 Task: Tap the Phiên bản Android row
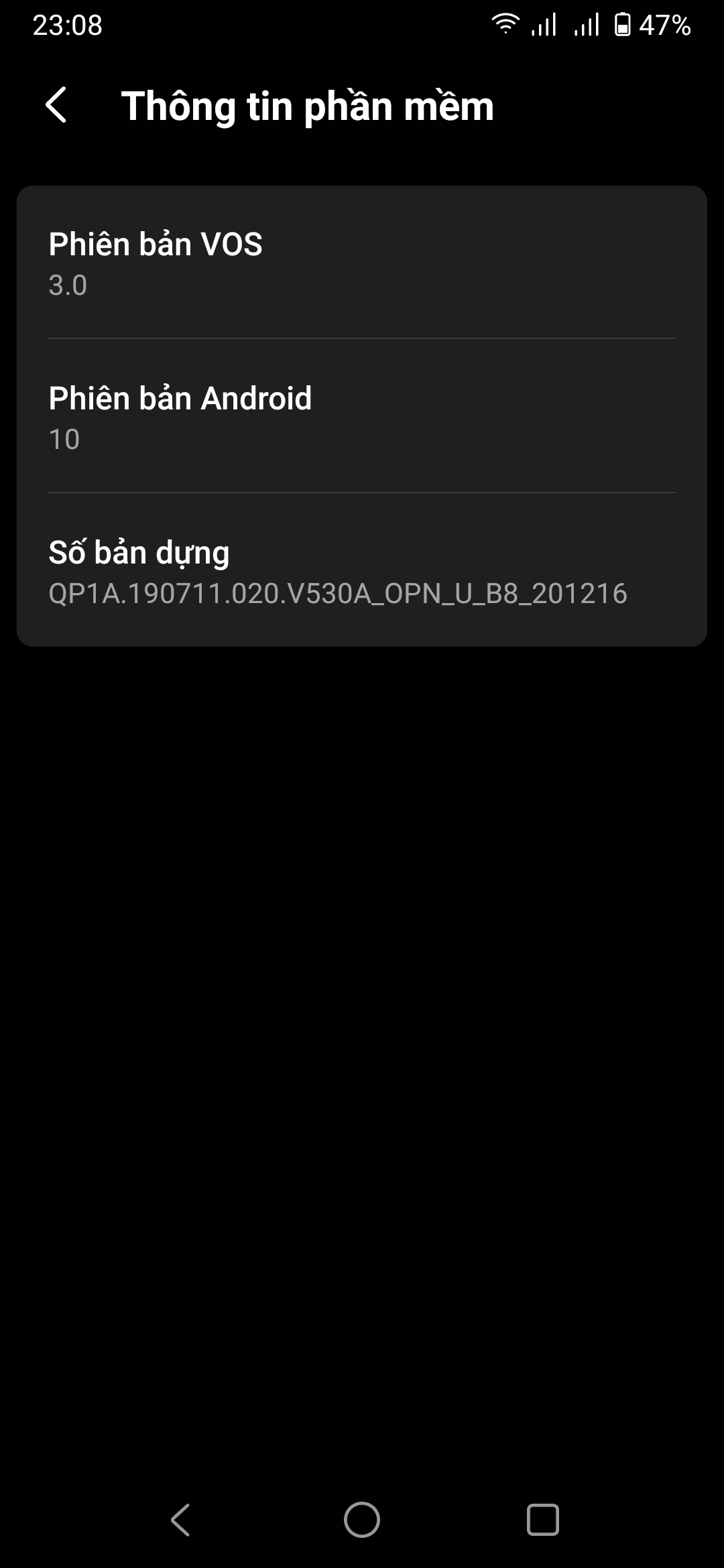[x=362, y=416]
